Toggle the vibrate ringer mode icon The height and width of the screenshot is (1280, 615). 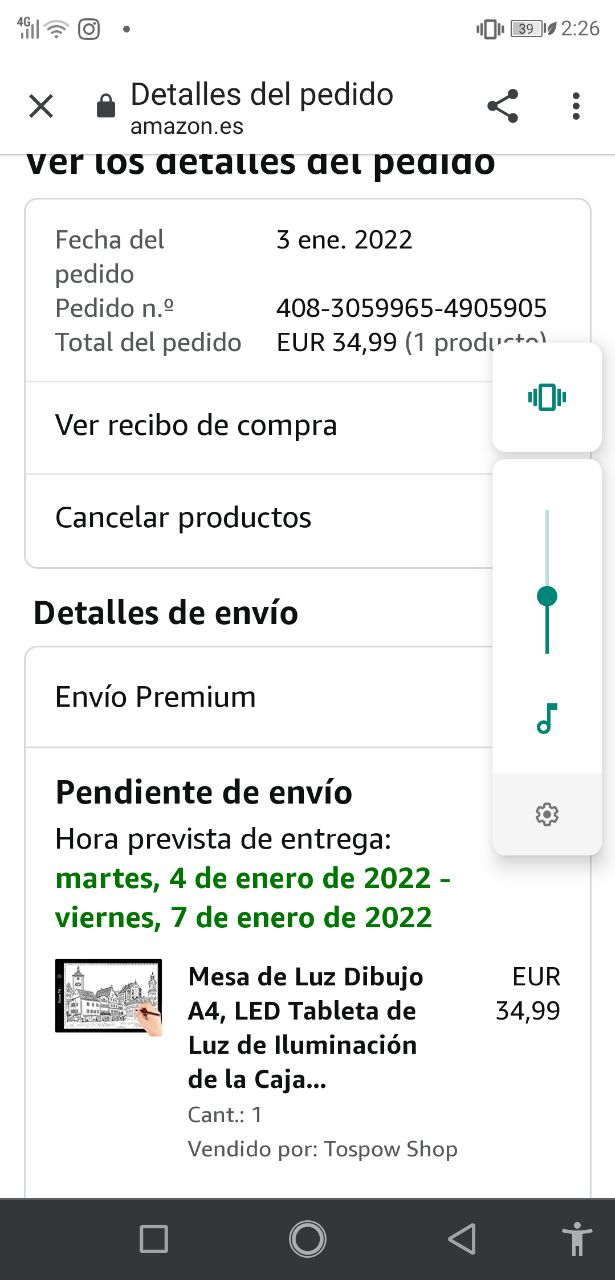tap(547, 397)
